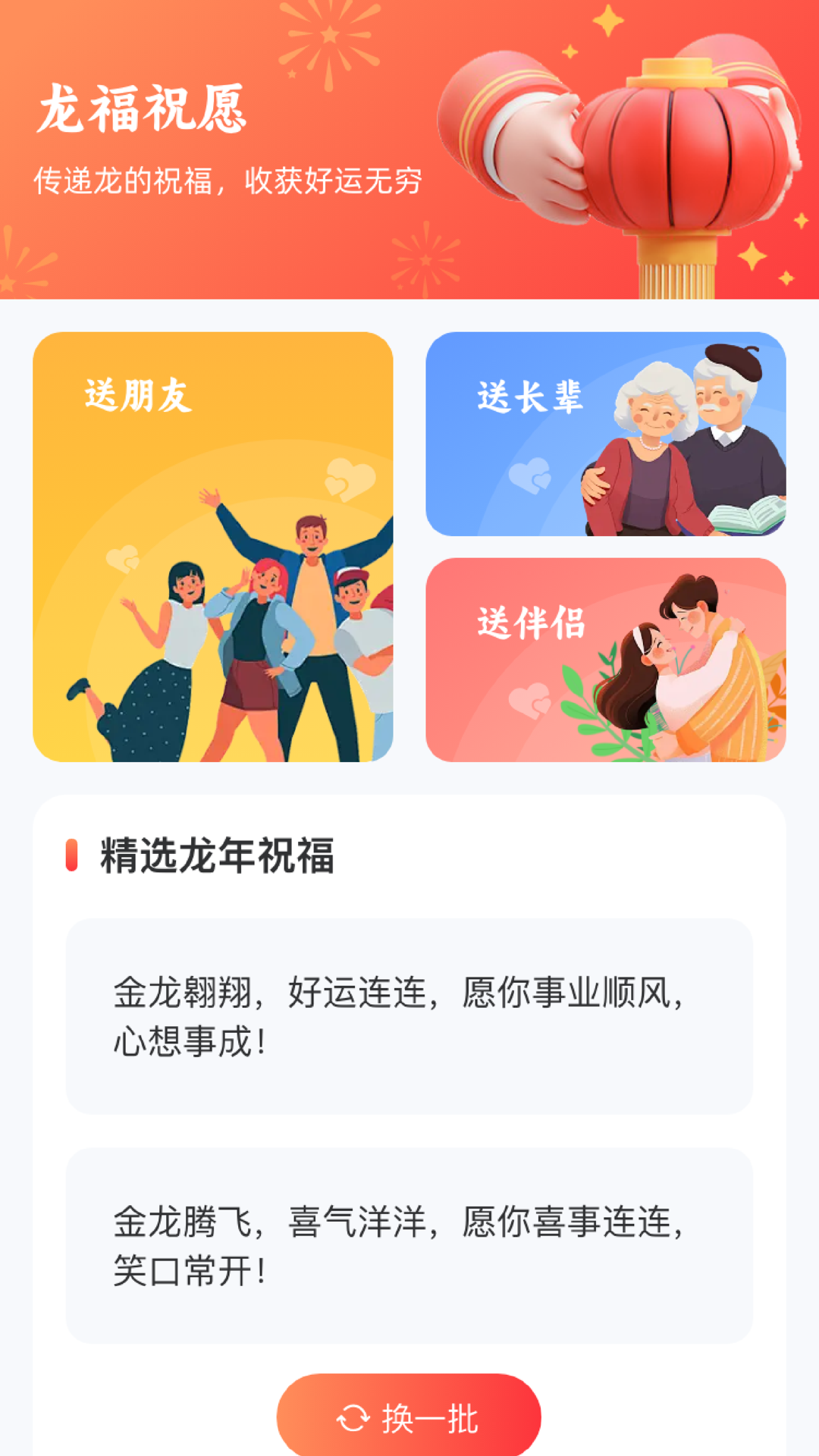Tap 换一批 to refresh blessings

[x=409, y=1417]
